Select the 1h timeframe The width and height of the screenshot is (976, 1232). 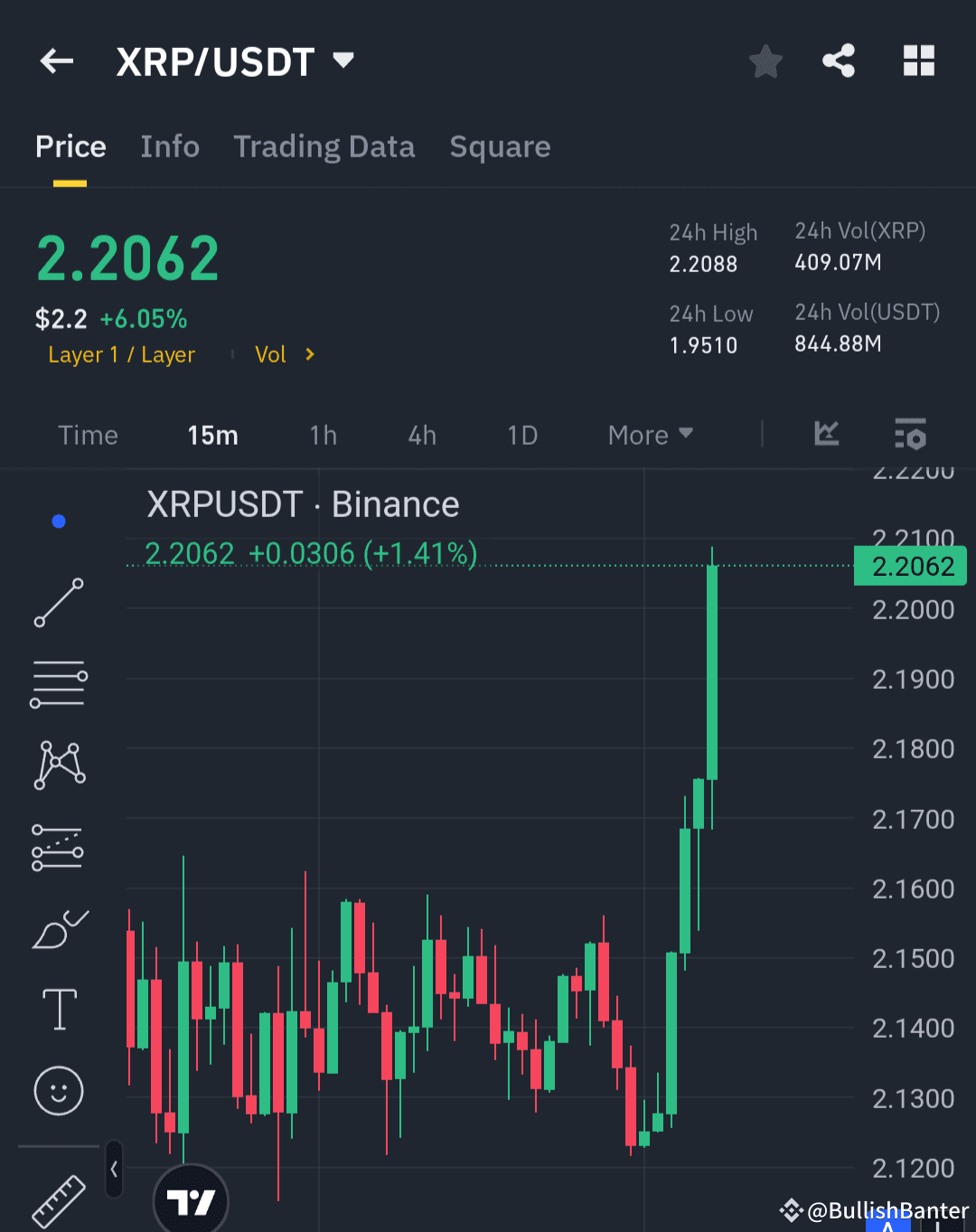coord(323,435)
